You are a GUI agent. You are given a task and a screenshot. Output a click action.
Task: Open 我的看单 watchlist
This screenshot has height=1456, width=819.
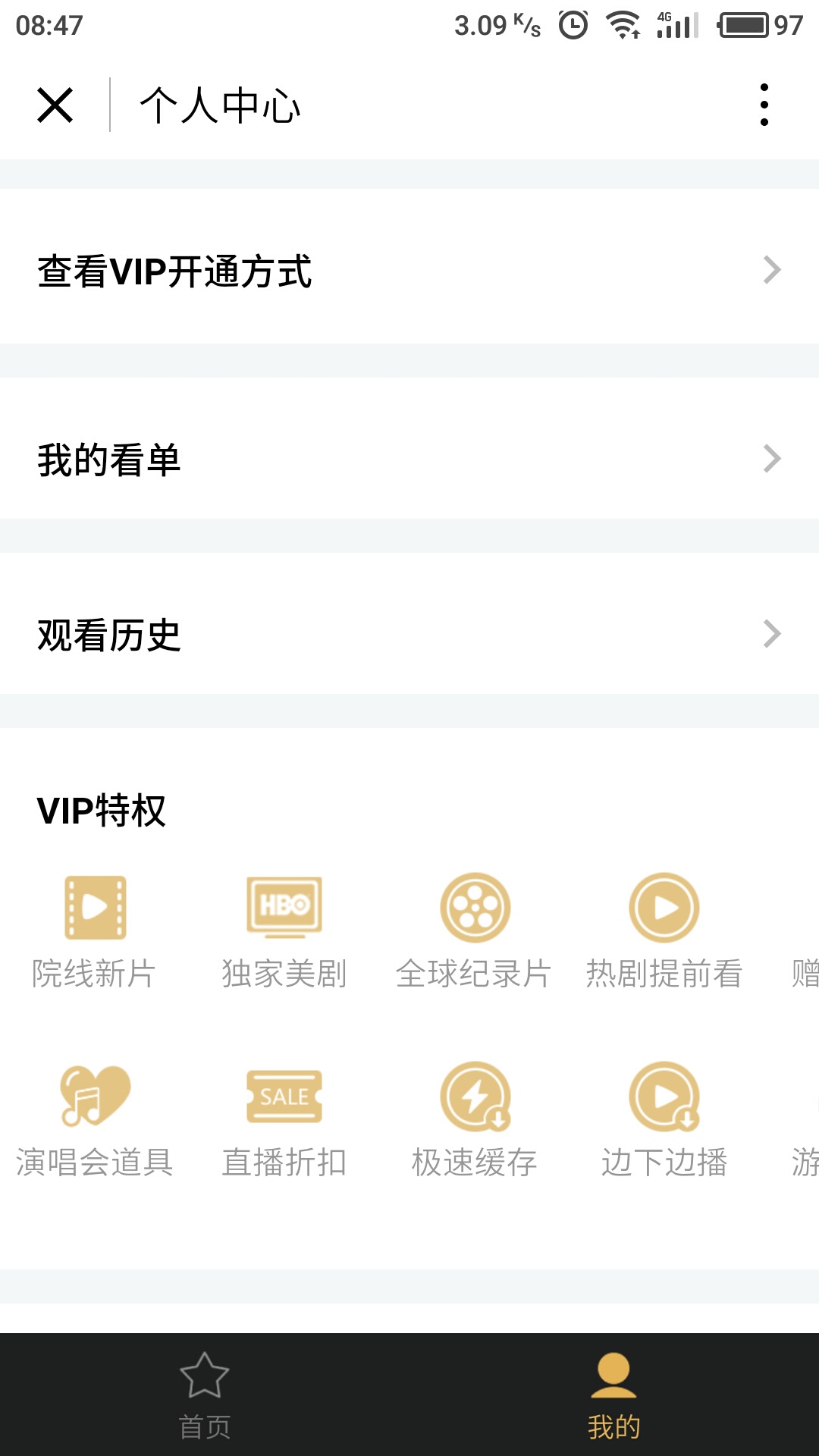click(x=409, y=460)
